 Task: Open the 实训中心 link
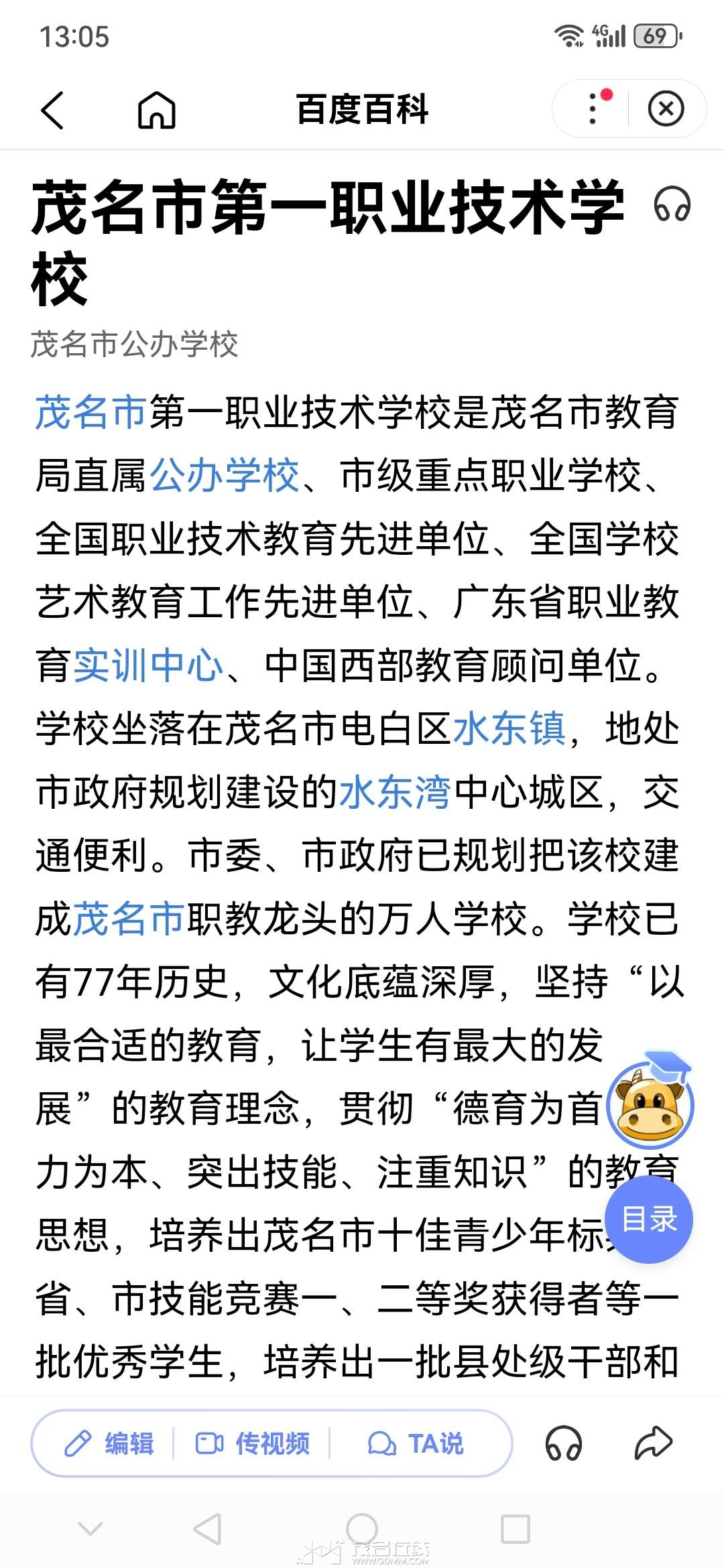(x=147, y=665)
